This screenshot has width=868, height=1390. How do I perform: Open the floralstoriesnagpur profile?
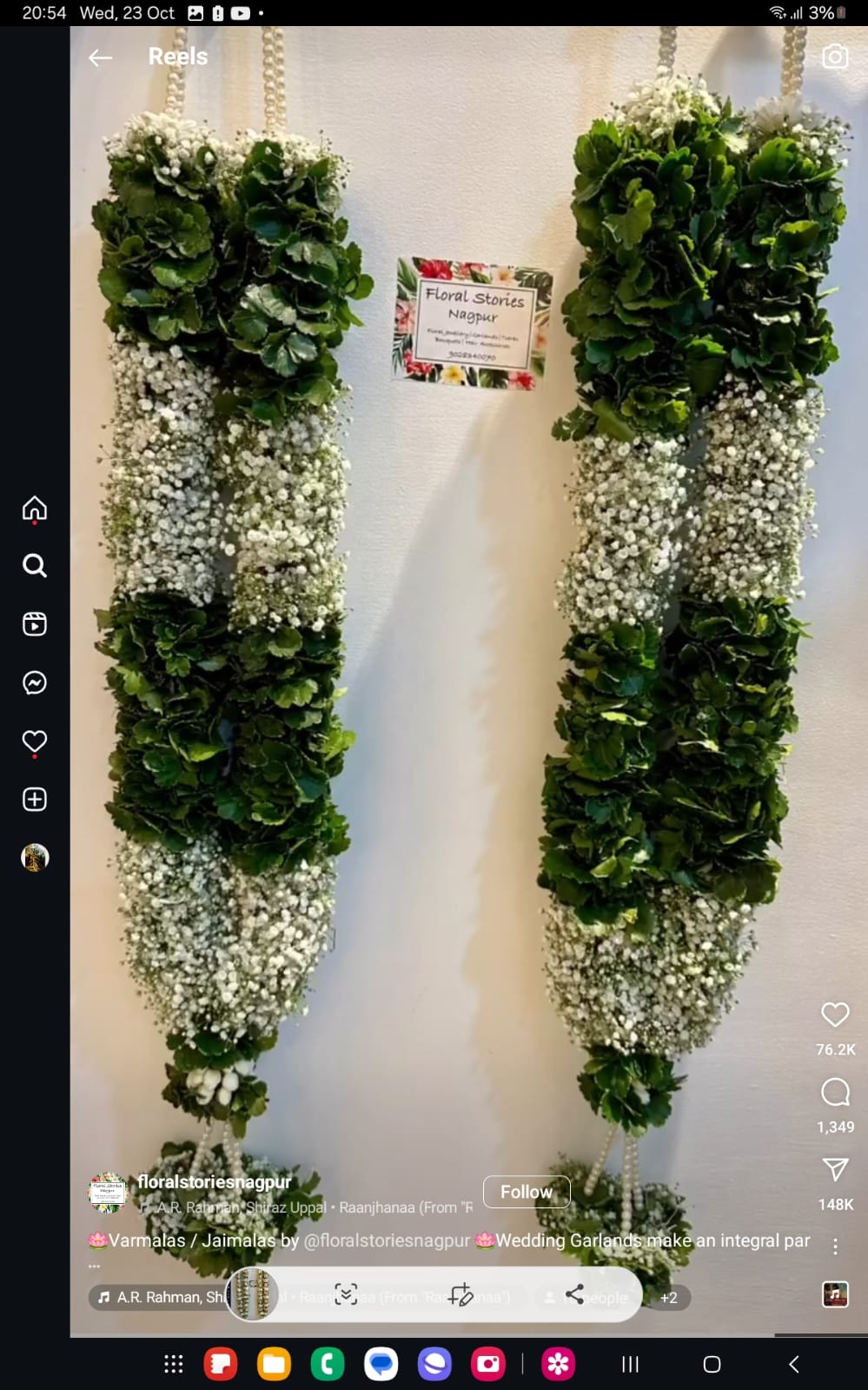(214, 1181)
